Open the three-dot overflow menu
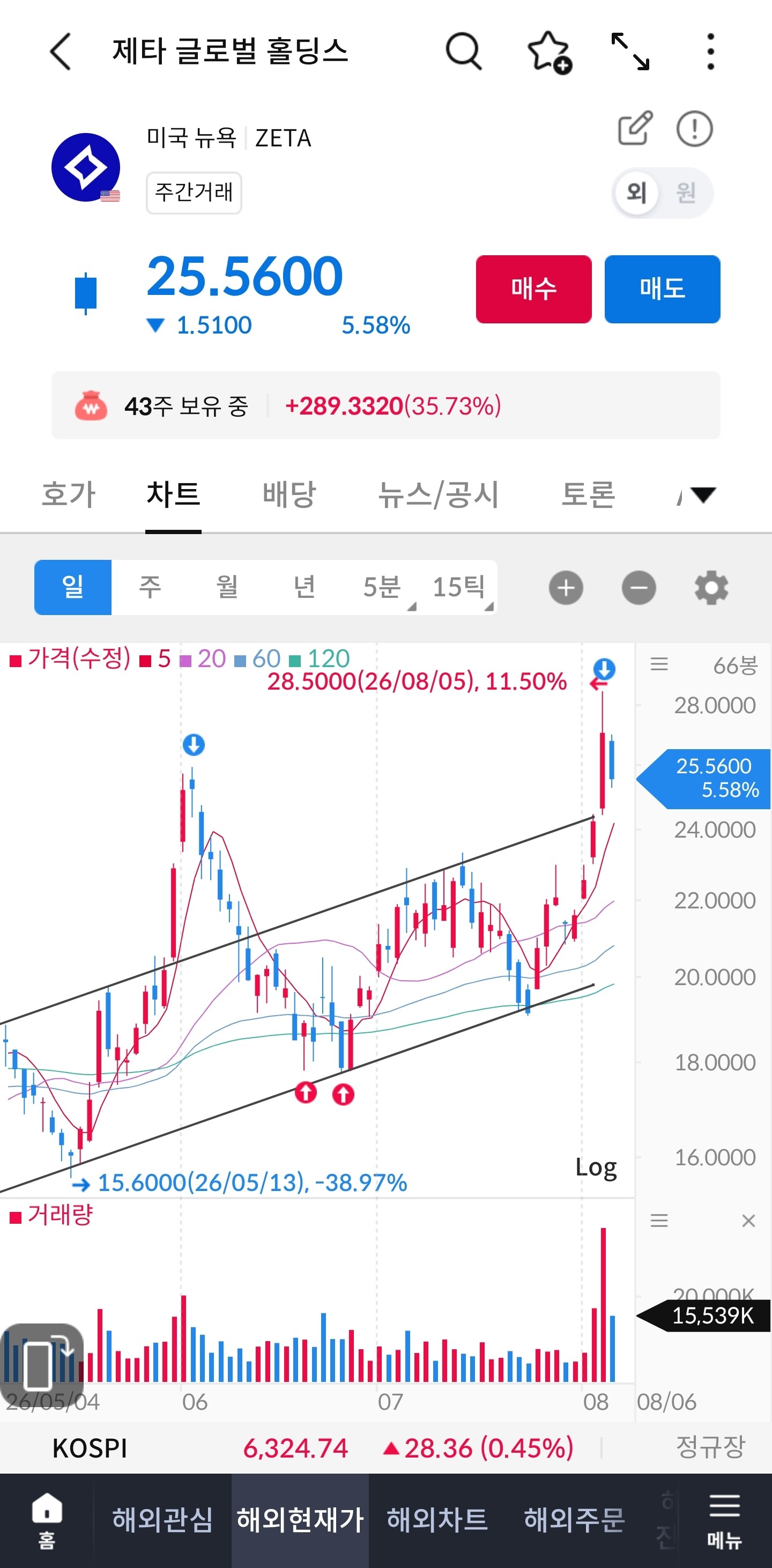This screenshot has height=1568, width=772. (710, 51)
